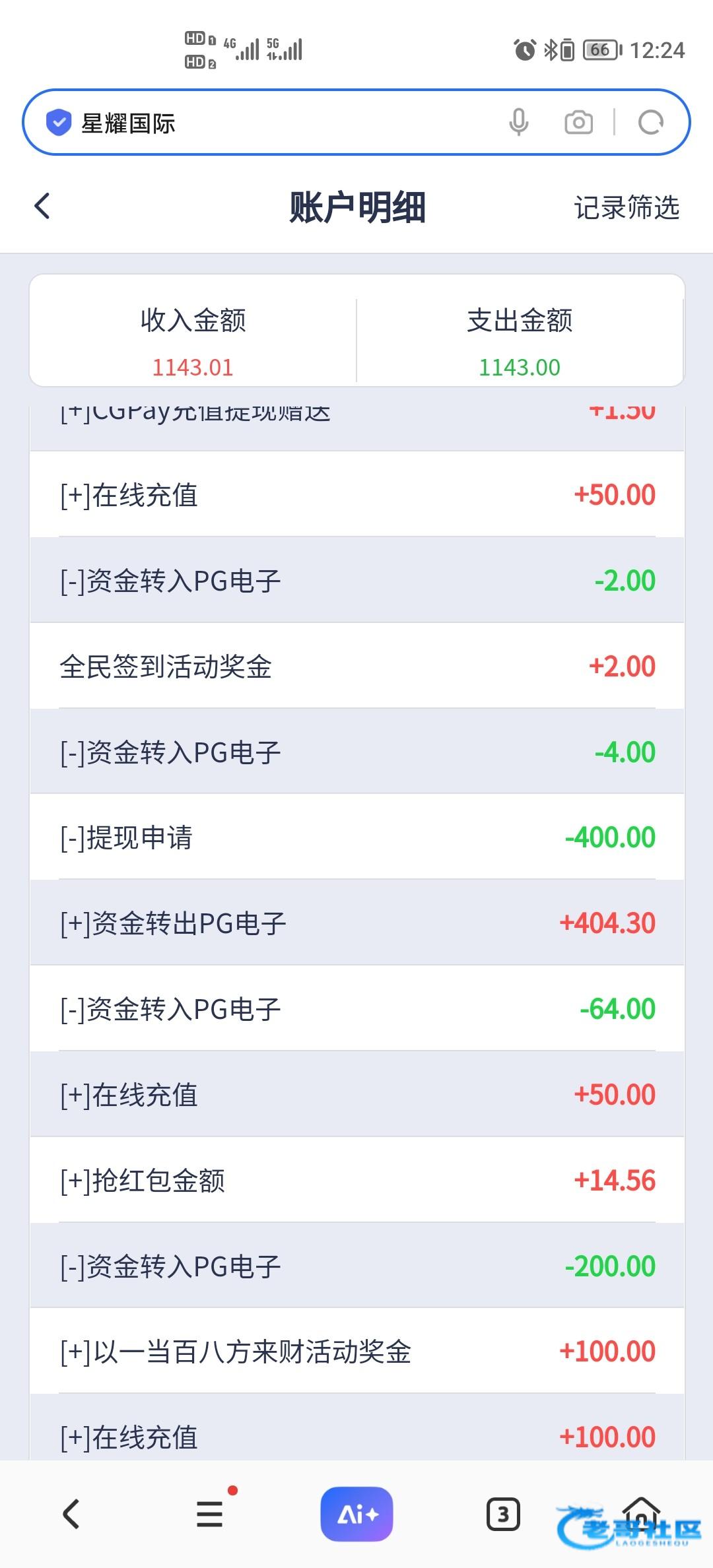713x1568 pixels.
Task: Tap the browser back arrow in the bottom bar
Action: coord(71,1514)
